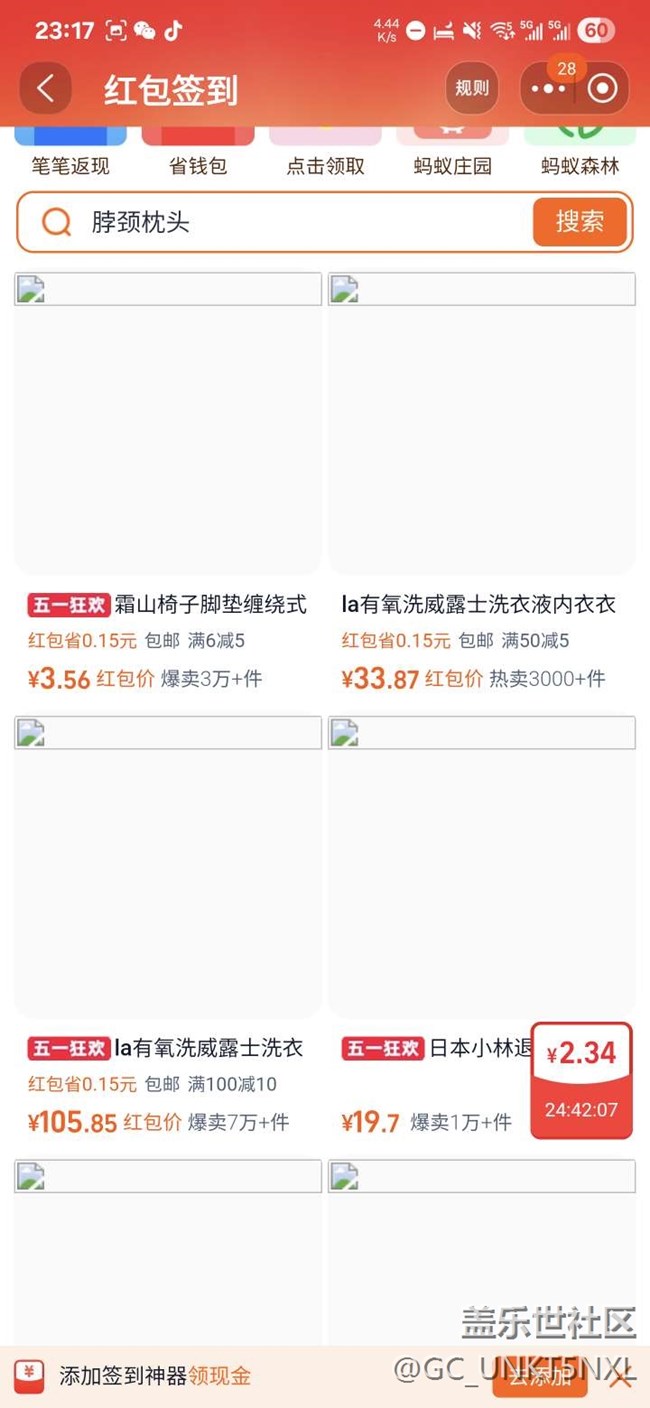Dismiss the 添加签到神器 banner
This screenshot has height=1408, width=650.
621,1377
